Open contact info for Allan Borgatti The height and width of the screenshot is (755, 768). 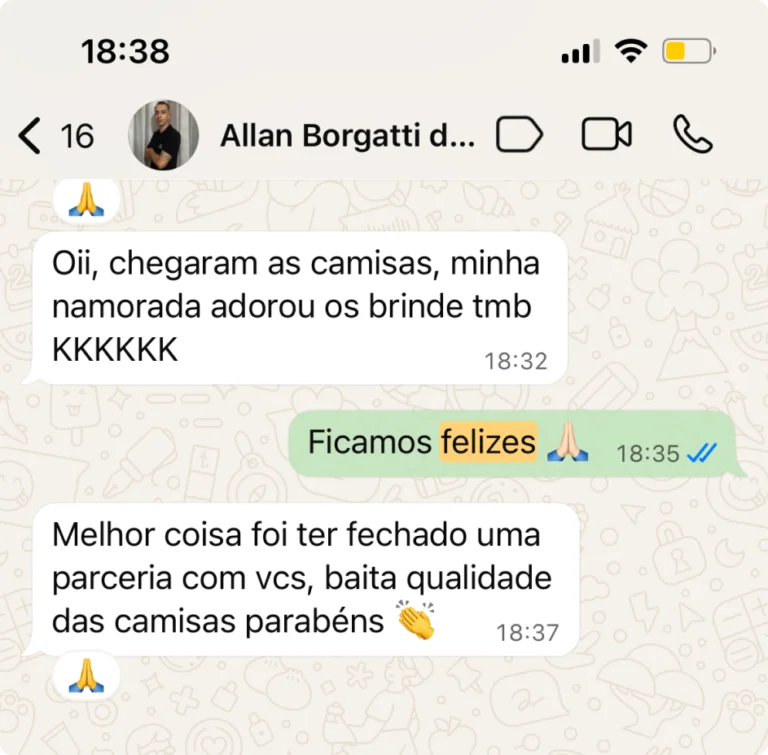point(347,135)
